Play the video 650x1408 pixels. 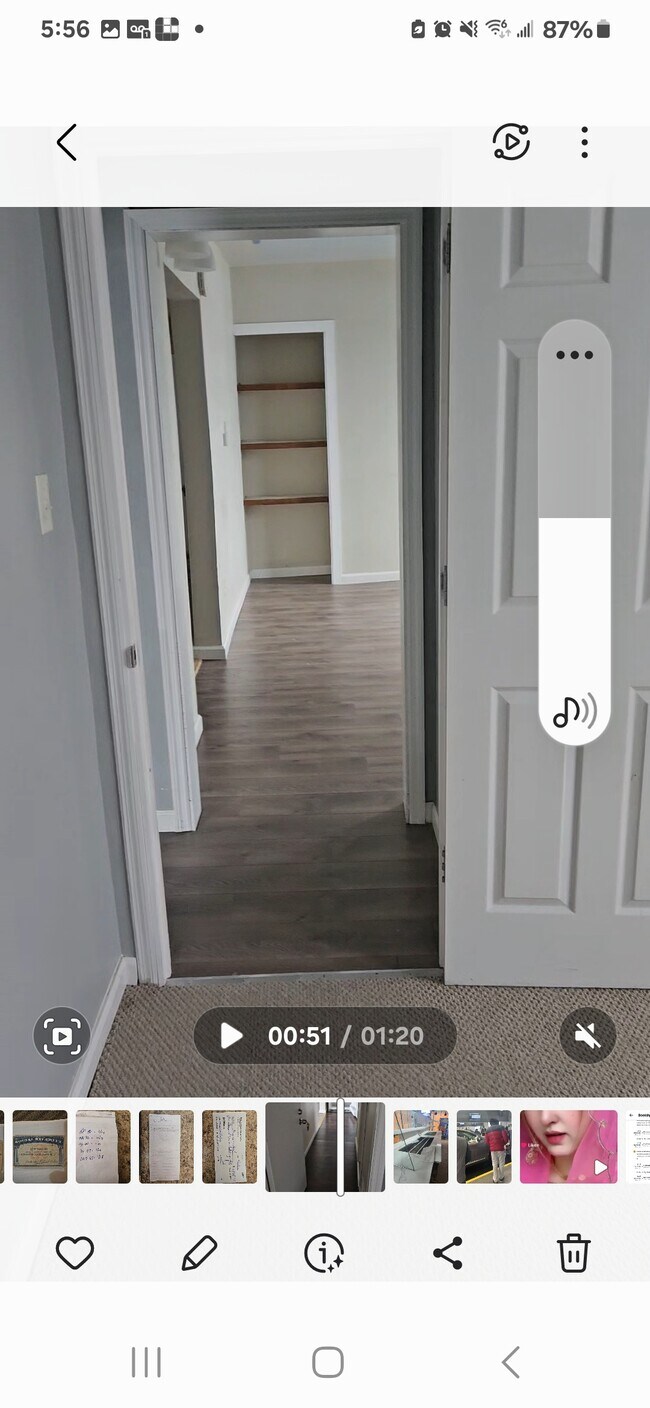[231, 1036]
